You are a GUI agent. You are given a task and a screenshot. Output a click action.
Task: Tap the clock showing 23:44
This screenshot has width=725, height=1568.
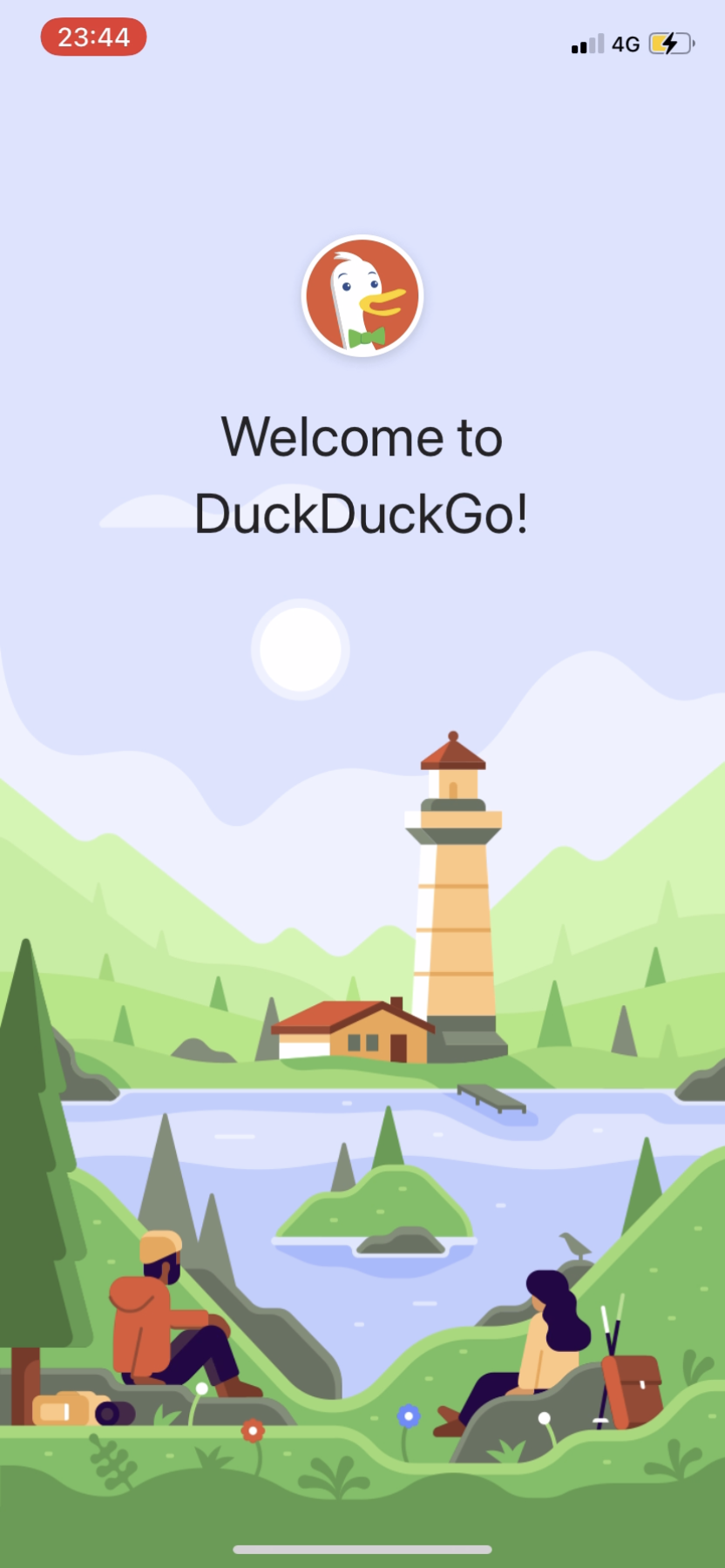(91, 37)
